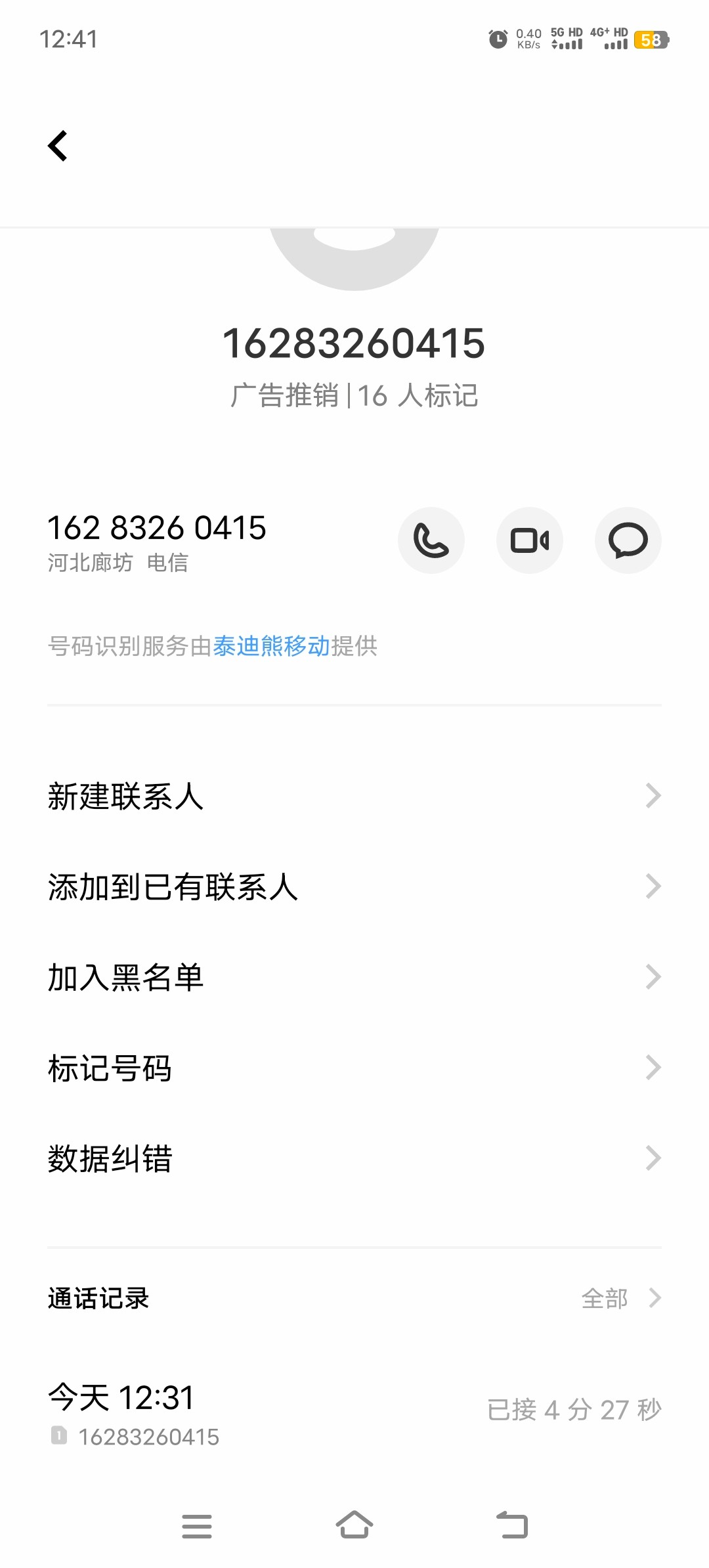Choose 加入黑名单 to block this number
709x1568 pixels.
pos(354,977)
